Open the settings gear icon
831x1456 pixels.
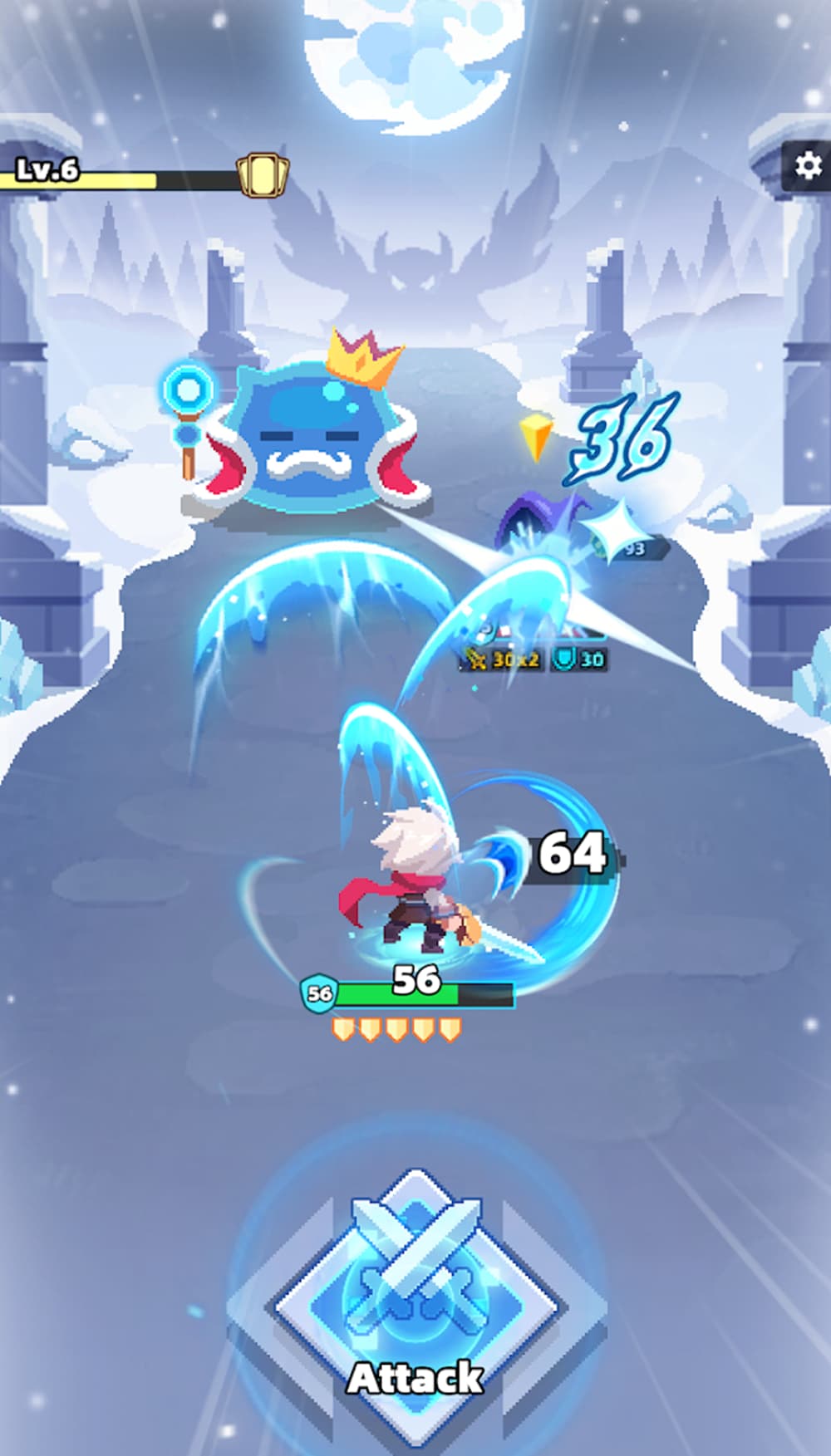[x=807, y=166]
